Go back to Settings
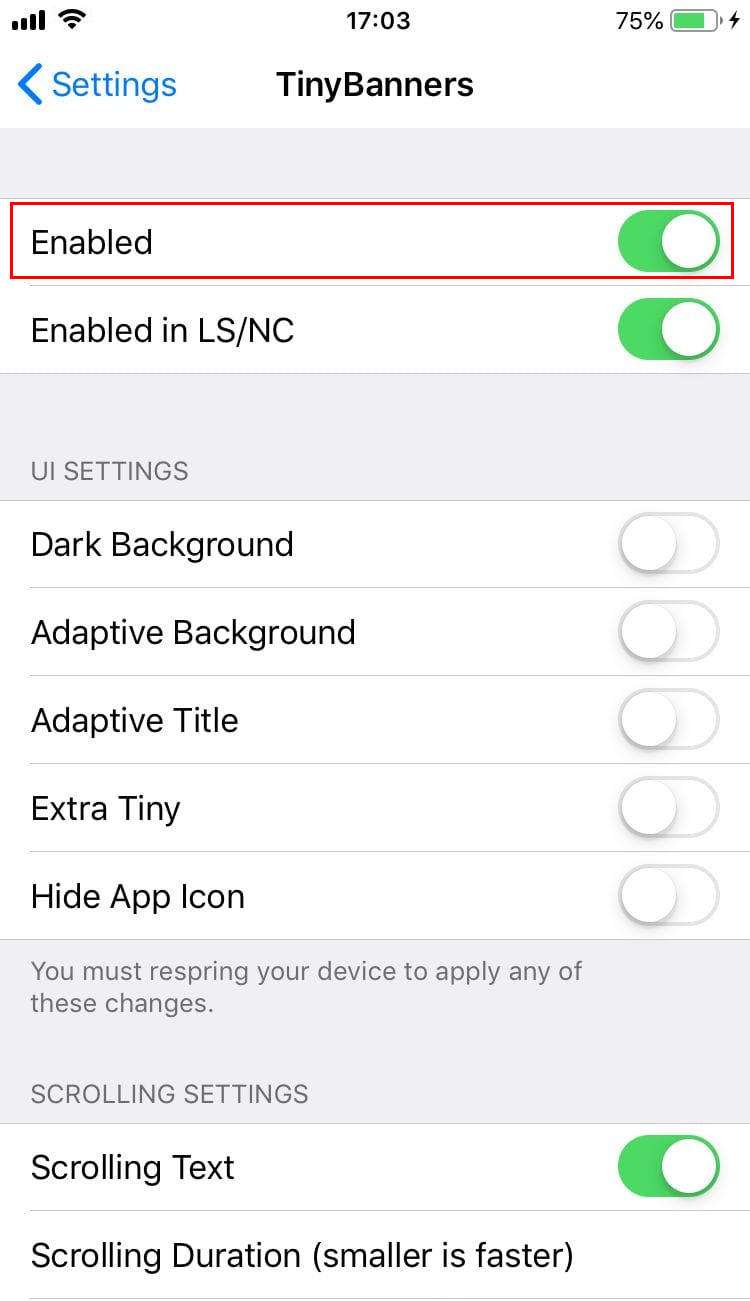 pos(97,85)
